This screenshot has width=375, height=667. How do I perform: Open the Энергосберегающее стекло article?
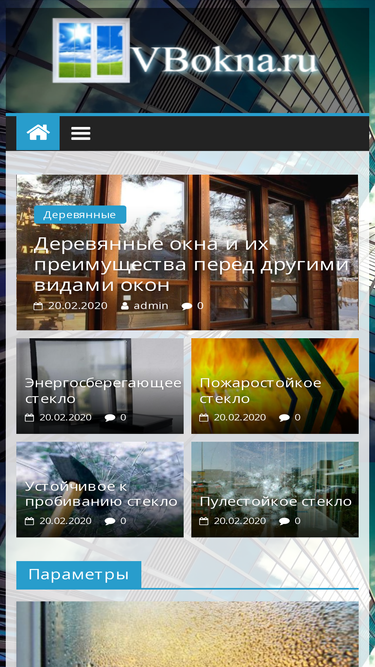tap(103, 391)
